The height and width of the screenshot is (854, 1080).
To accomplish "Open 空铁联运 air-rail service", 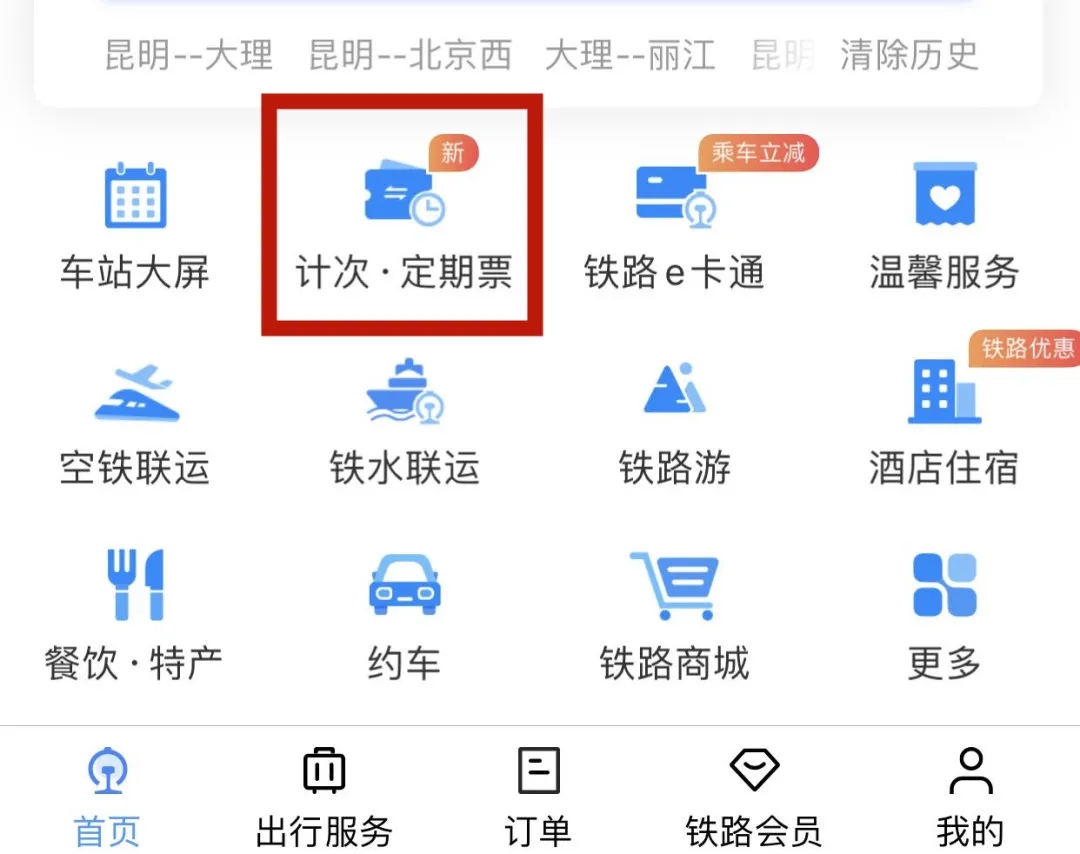I will (x=135, y=422).
